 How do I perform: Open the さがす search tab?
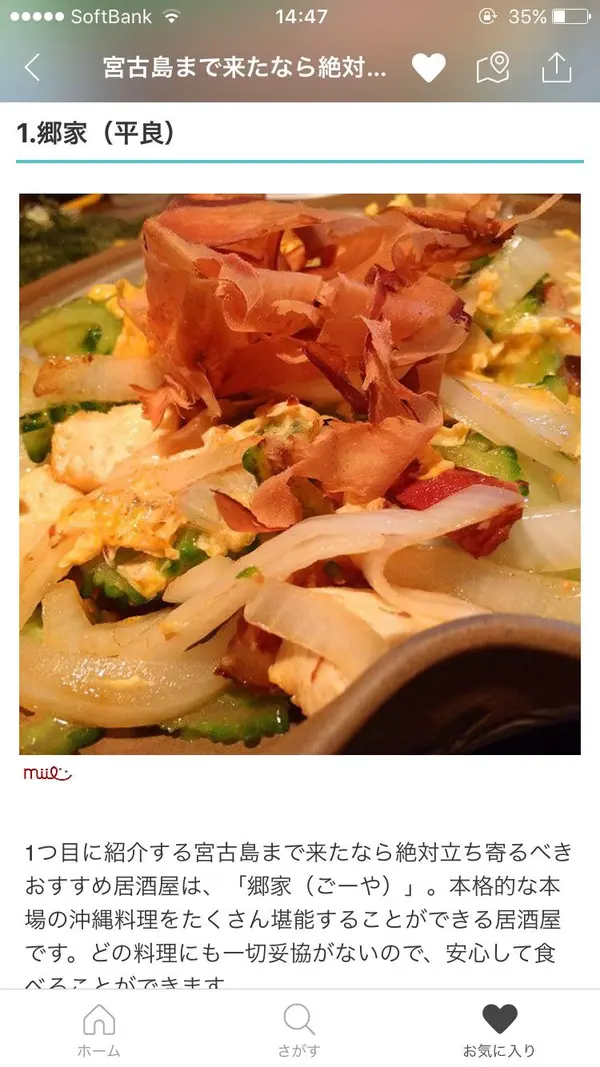299,1030
